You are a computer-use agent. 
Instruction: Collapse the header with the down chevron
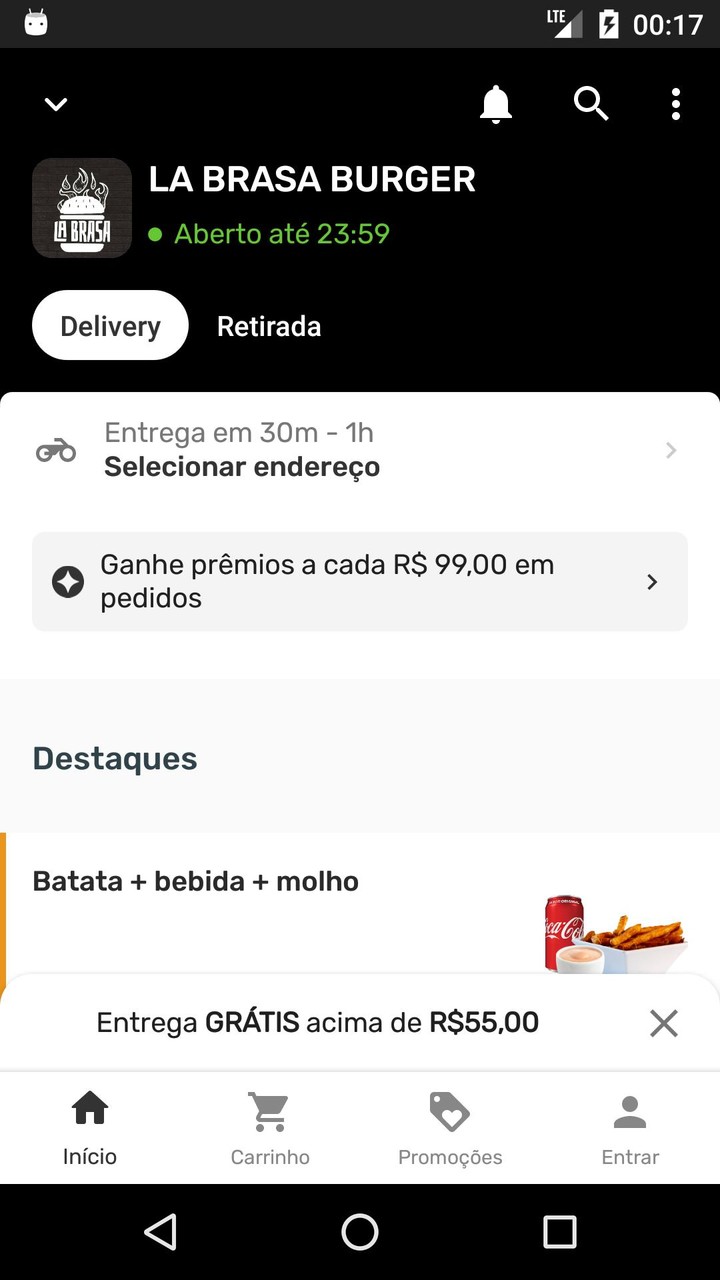56,104
